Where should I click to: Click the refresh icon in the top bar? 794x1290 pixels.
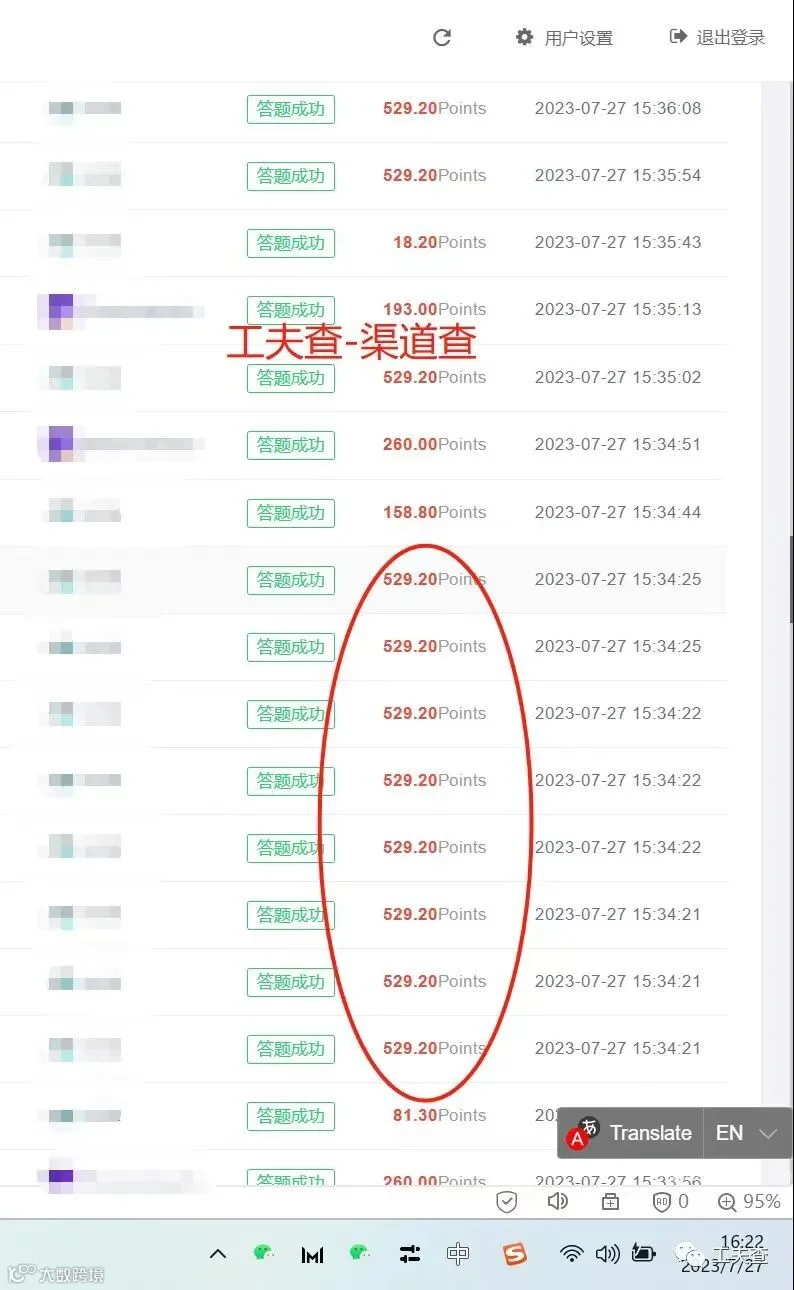click(x=442, y=38)
